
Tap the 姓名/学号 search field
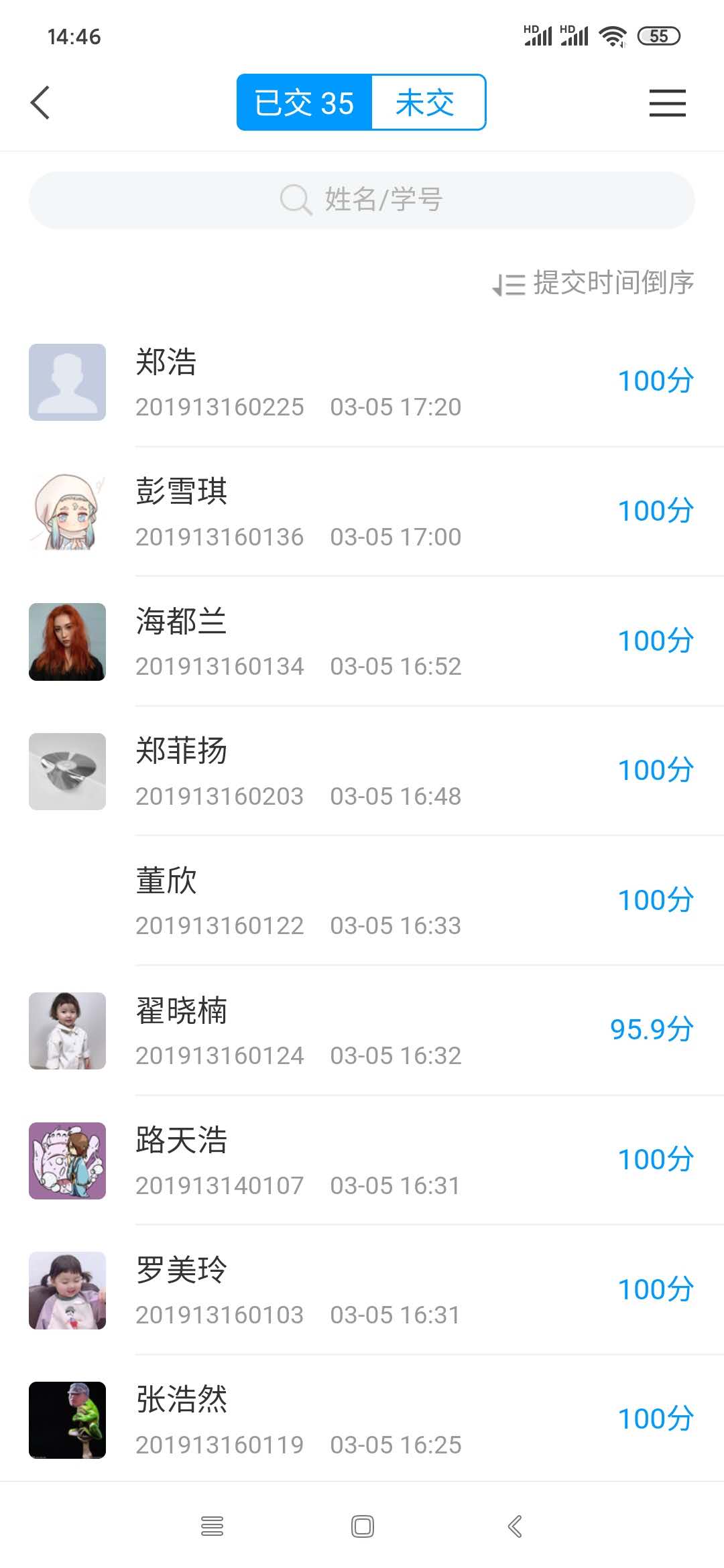361,200
